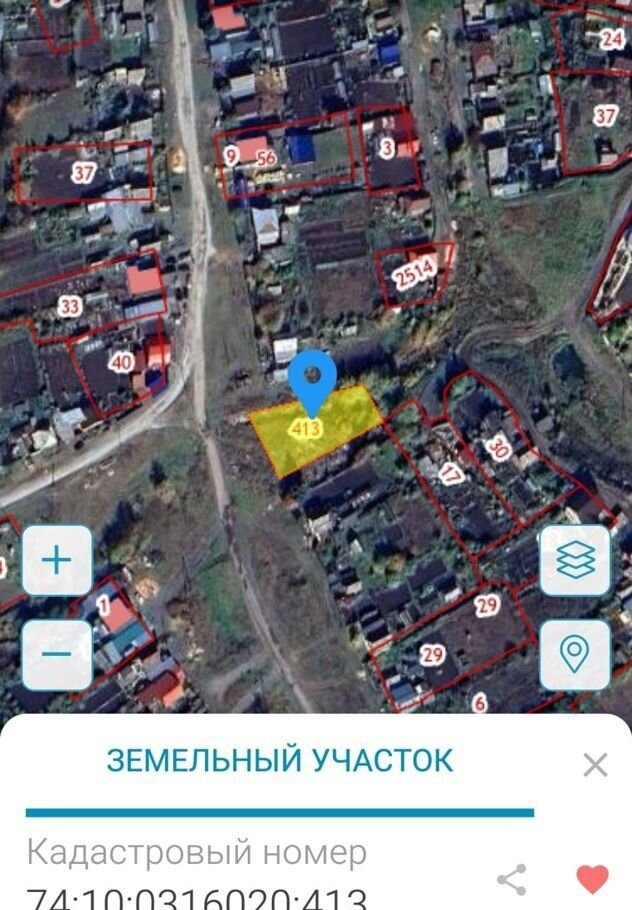The image size is (632, 910).
Task: Add plot to favorites with the heart
Action: pyautogui.click(x=592, y=880)
